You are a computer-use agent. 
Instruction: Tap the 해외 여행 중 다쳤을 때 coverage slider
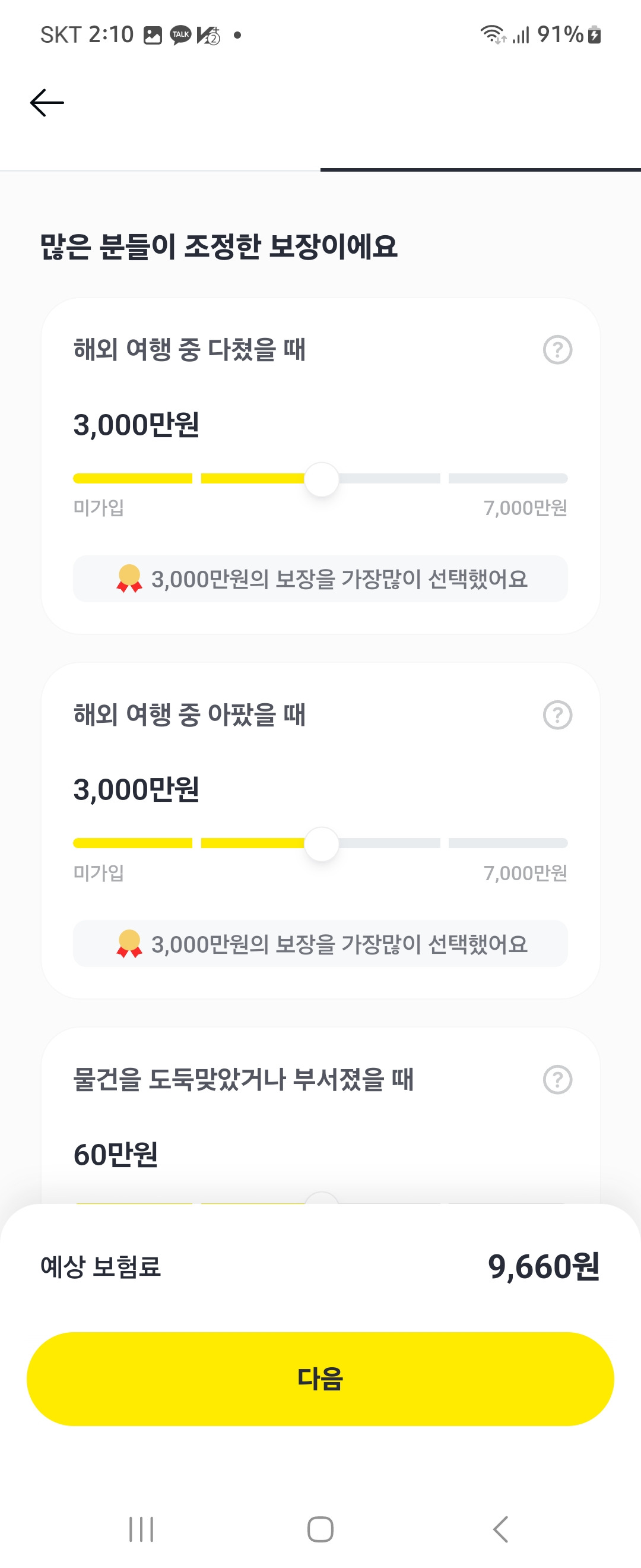[x=321, y=479]
